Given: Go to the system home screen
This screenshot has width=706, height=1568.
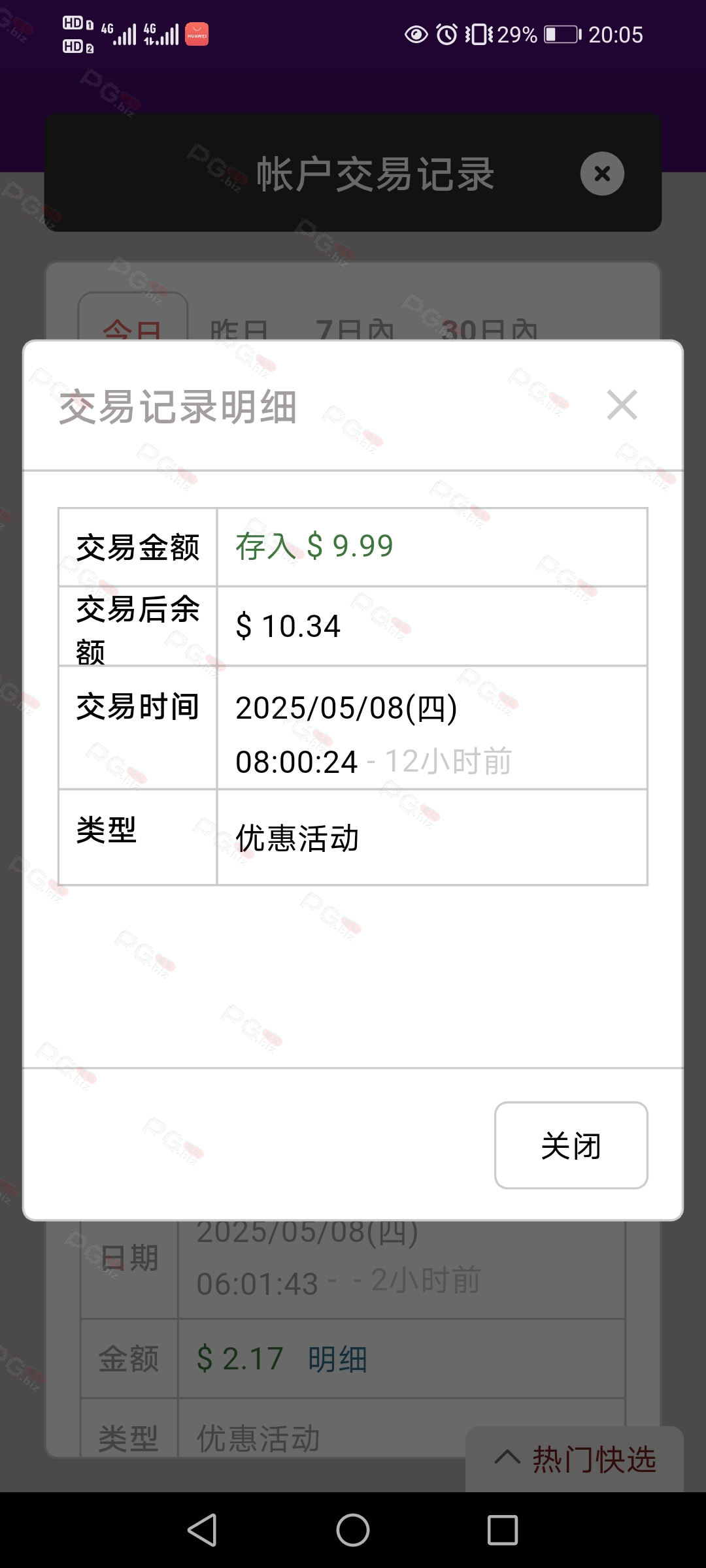Looking at the screenshot, I should [x=353, y=1530].
